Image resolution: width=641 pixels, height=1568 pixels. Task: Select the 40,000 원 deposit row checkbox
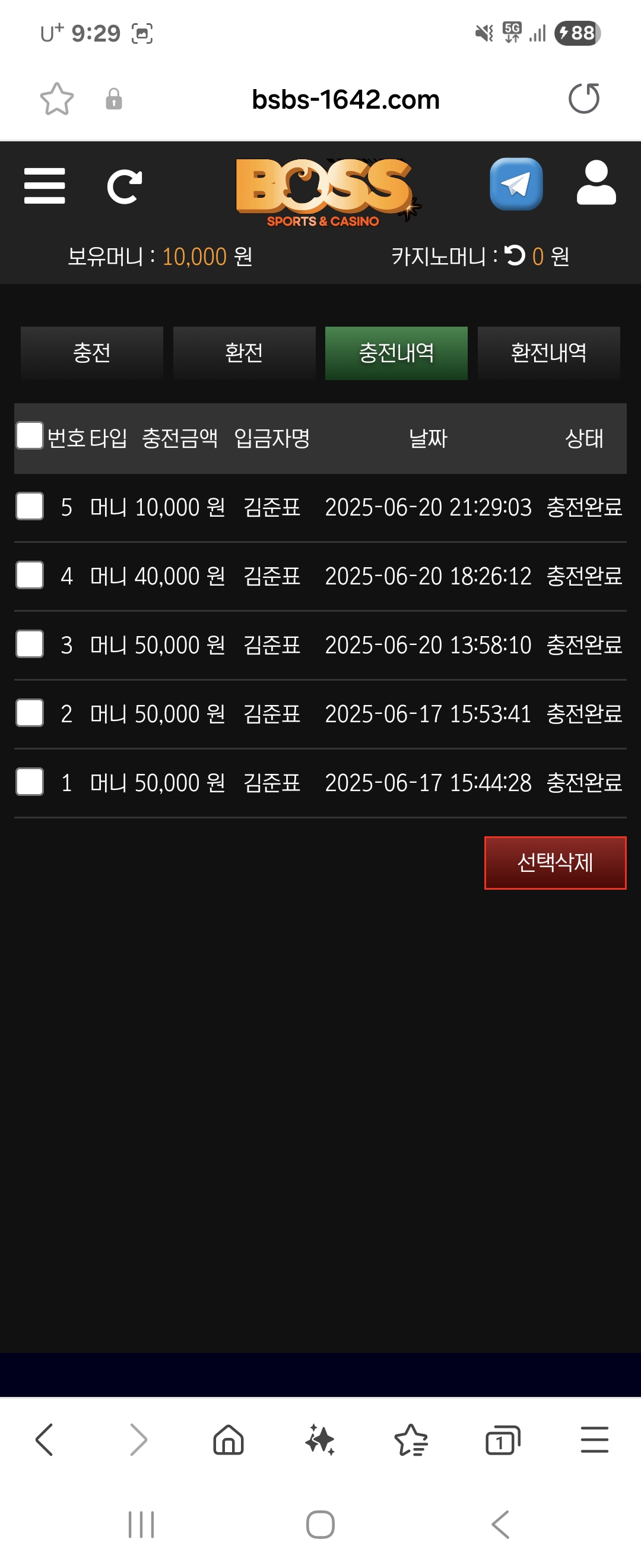pyautogui.click(x=29, y=575)
